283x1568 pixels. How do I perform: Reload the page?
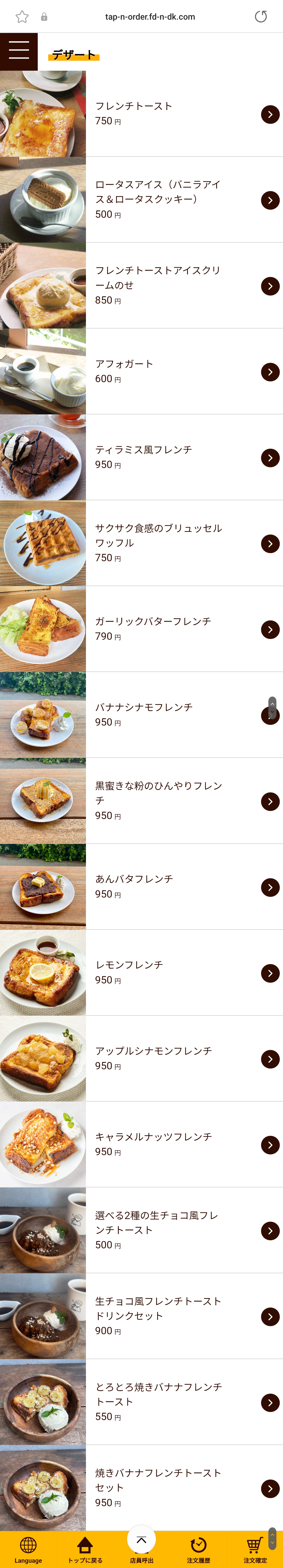coord(260,17)
